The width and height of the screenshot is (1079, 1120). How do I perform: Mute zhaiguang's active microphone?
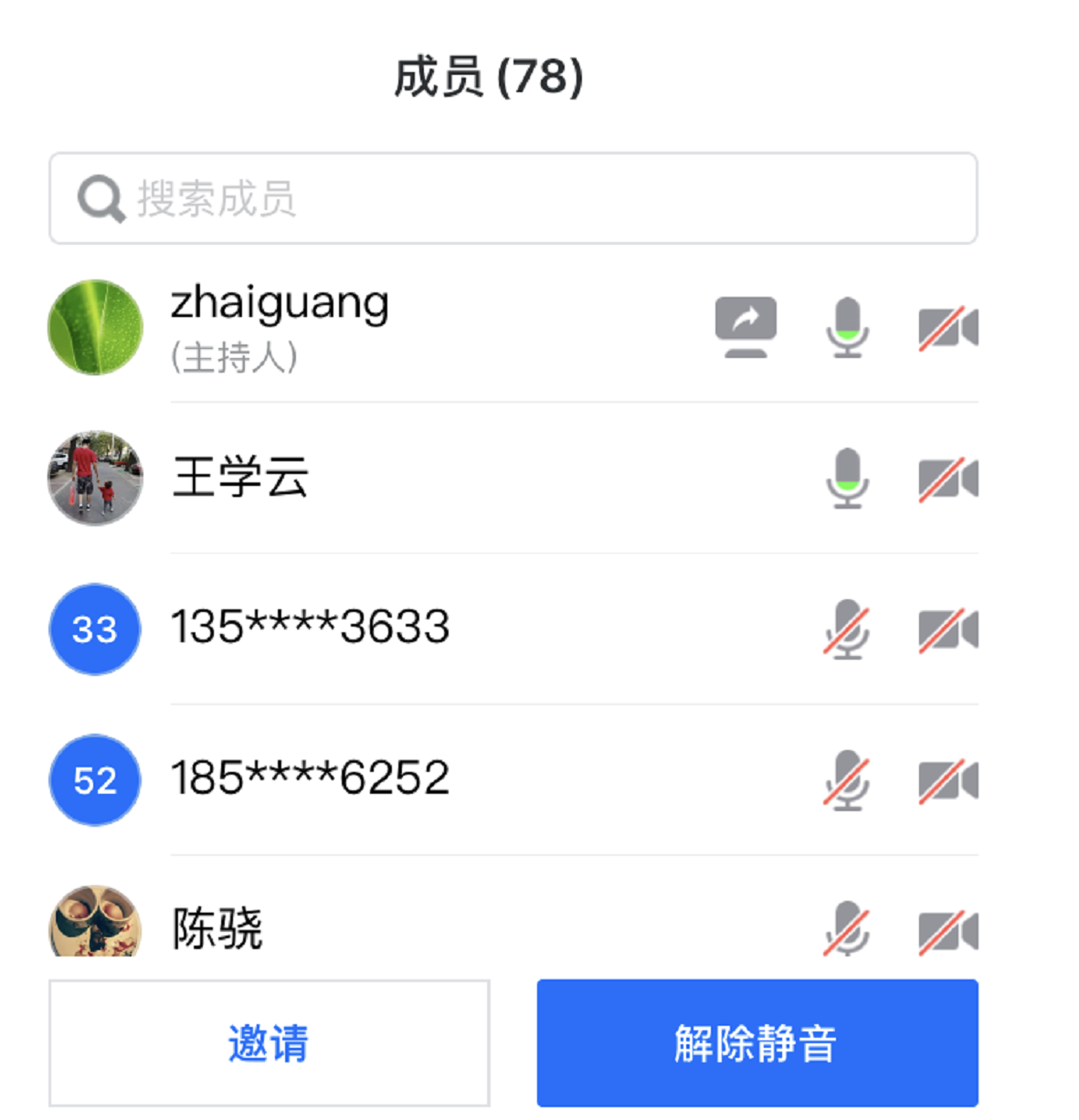pos(847,329)
